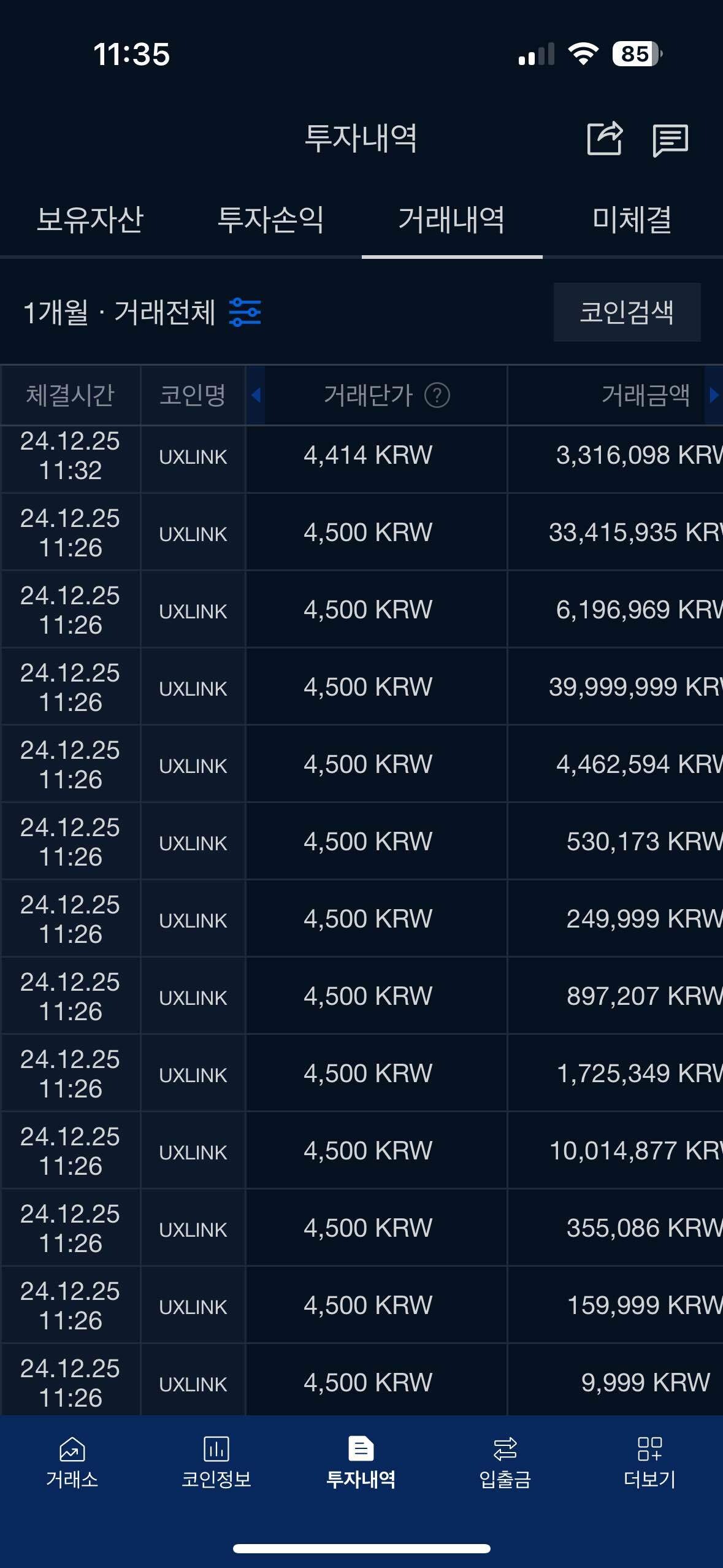Tap the 코인검색 button
This screenshot has width=723, height=1568.
[x=627, y=312]
